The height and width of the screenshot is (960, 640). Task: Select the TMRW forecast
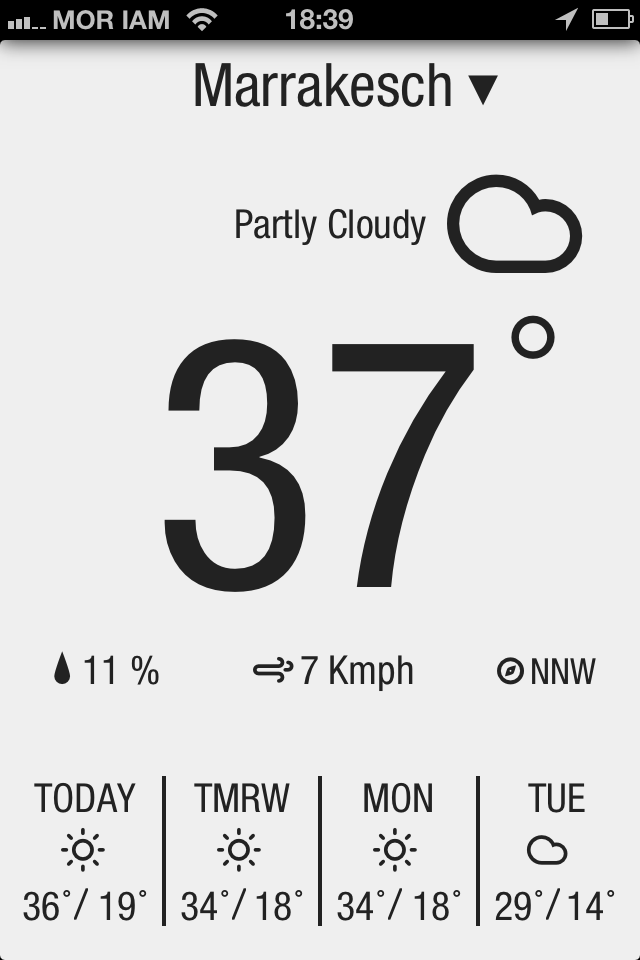(x=241, y=852)
